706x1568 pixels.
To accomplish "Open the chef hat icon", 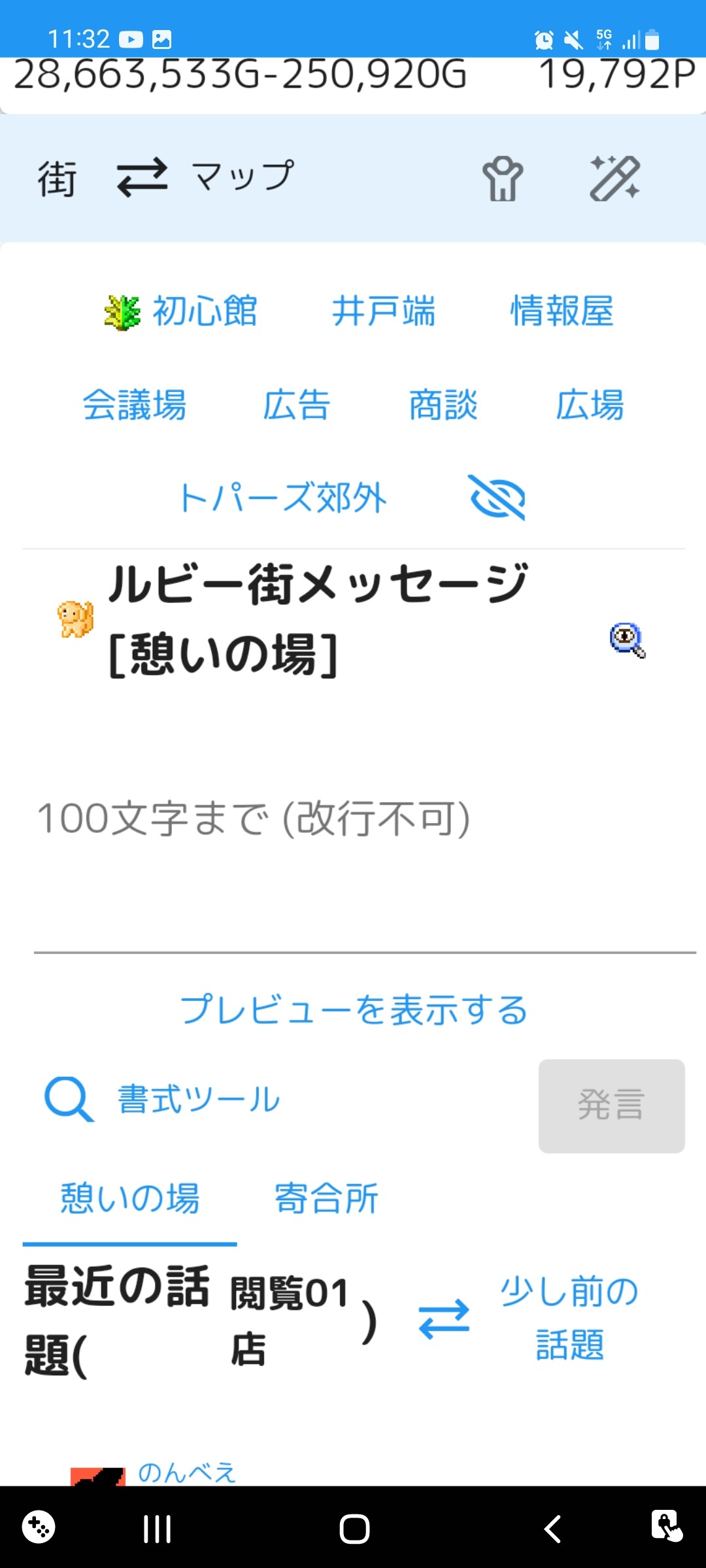I will [x=503, y=178].
